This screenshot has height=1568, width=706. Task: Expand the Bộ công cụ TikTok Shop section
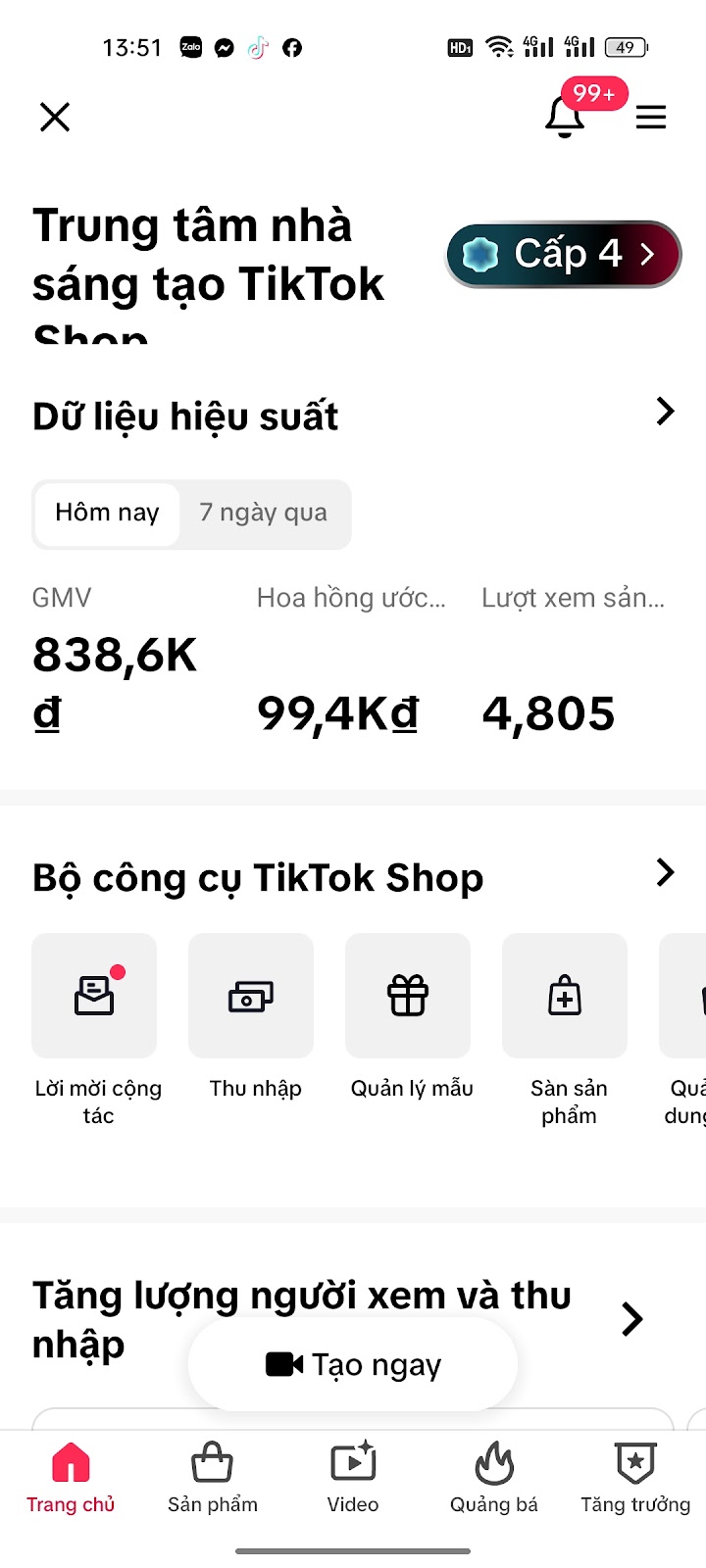(x=665, y=872)
